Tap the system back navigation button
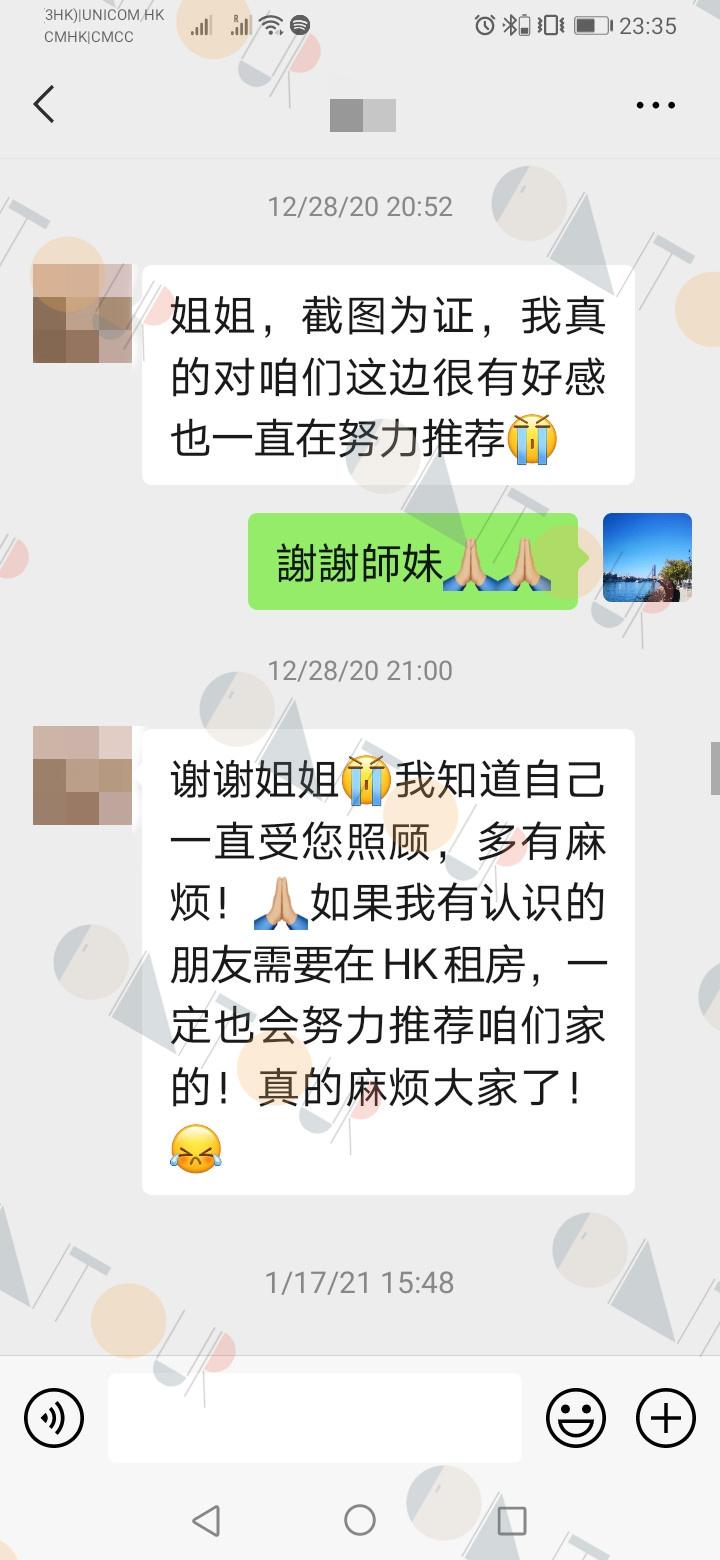This screenshot has height=1560, width=720. click(x=206, y=1521)
